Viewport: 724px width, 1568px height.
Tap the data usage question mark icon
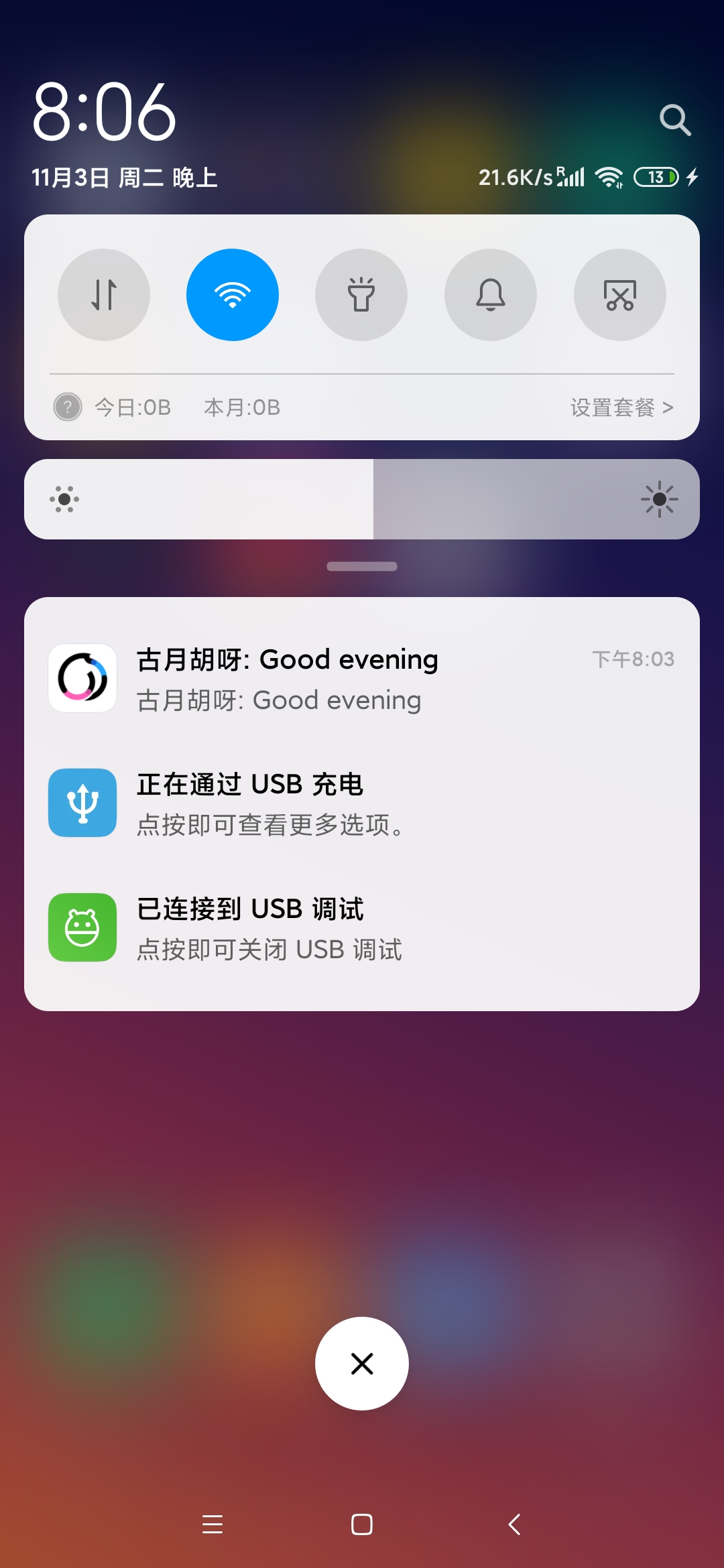click(x=67, y=407)
